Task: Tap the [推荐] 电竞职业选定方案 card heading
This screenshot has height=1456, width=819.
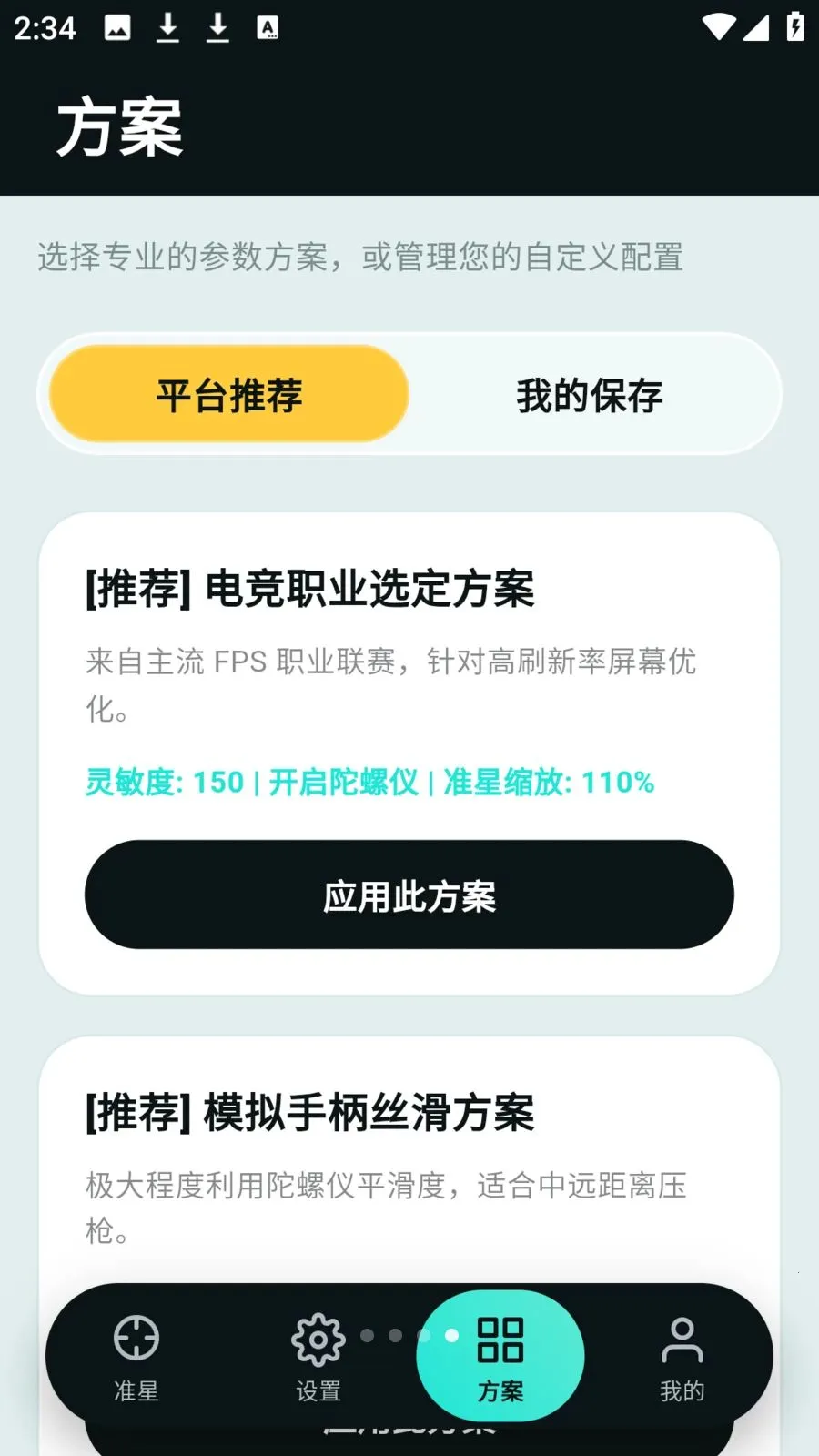Action: pos(309,587)
